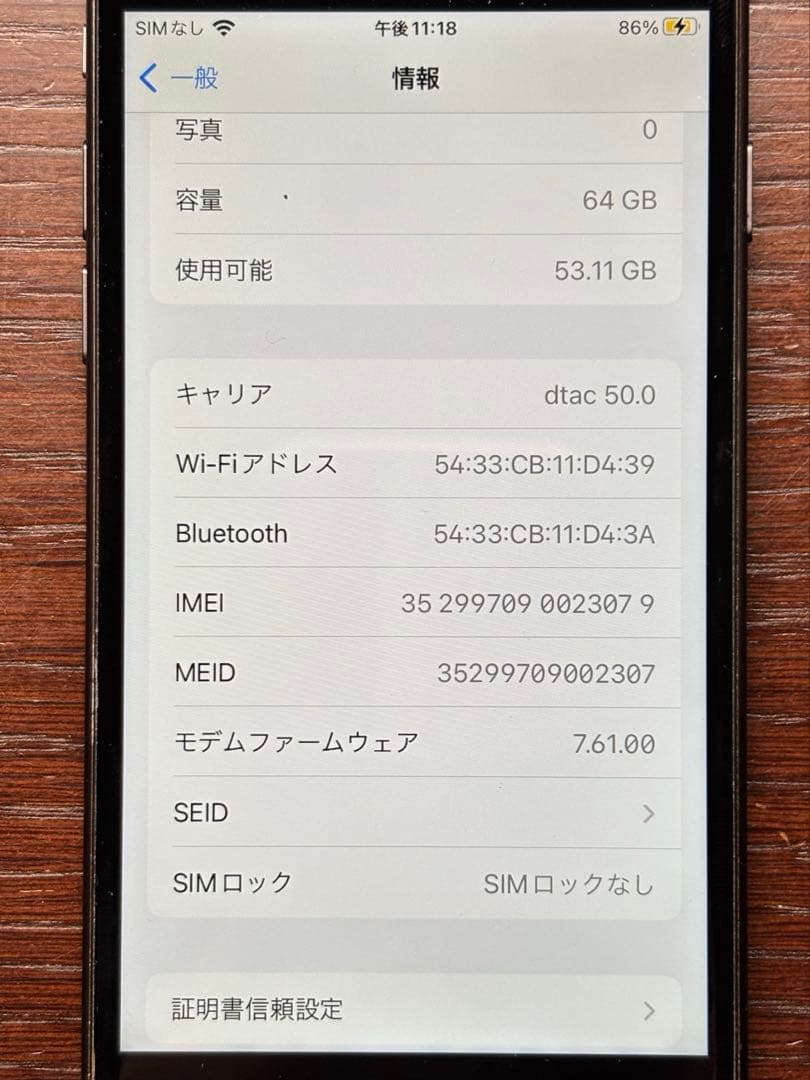Tap the back chevron beside 一般

(147, 77)
